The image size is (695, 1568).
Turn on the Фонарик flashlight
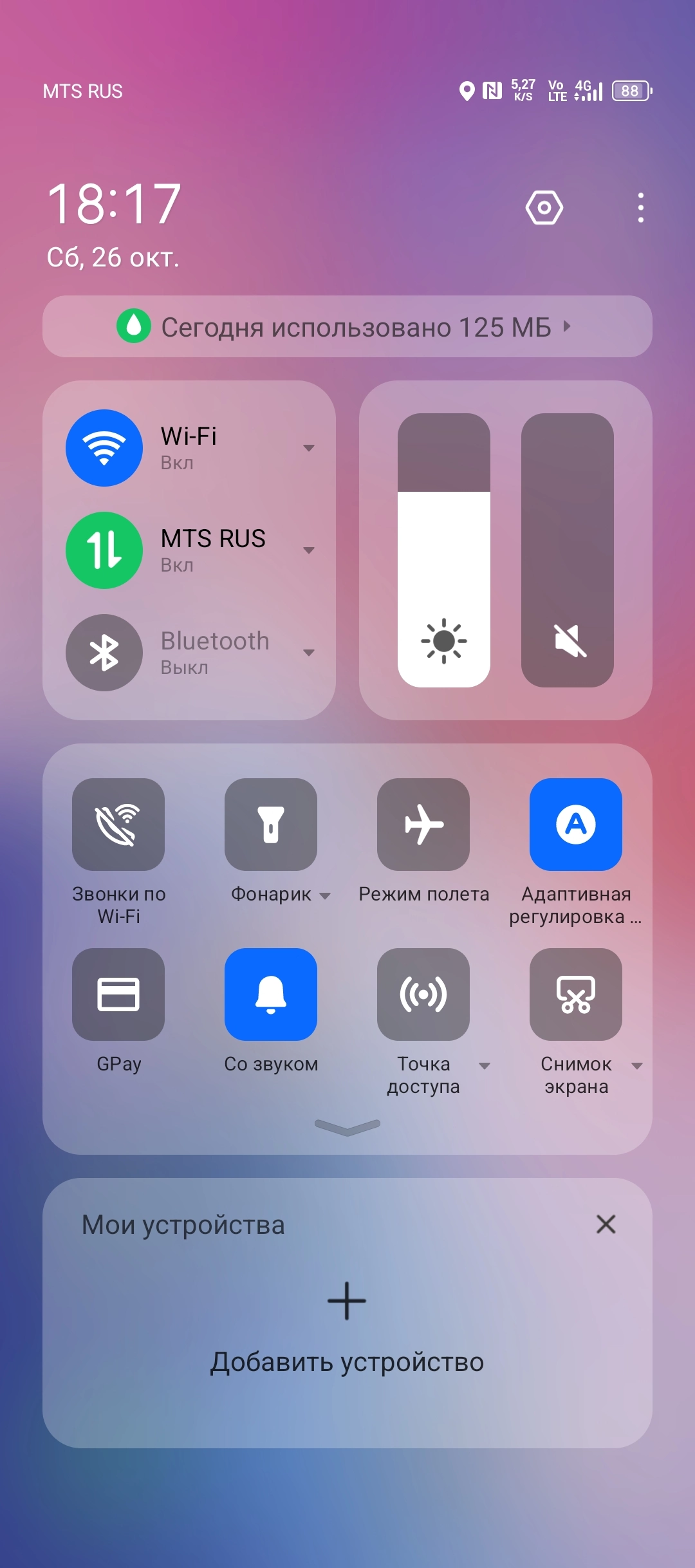pyautogui.click(x=271, y=825)
